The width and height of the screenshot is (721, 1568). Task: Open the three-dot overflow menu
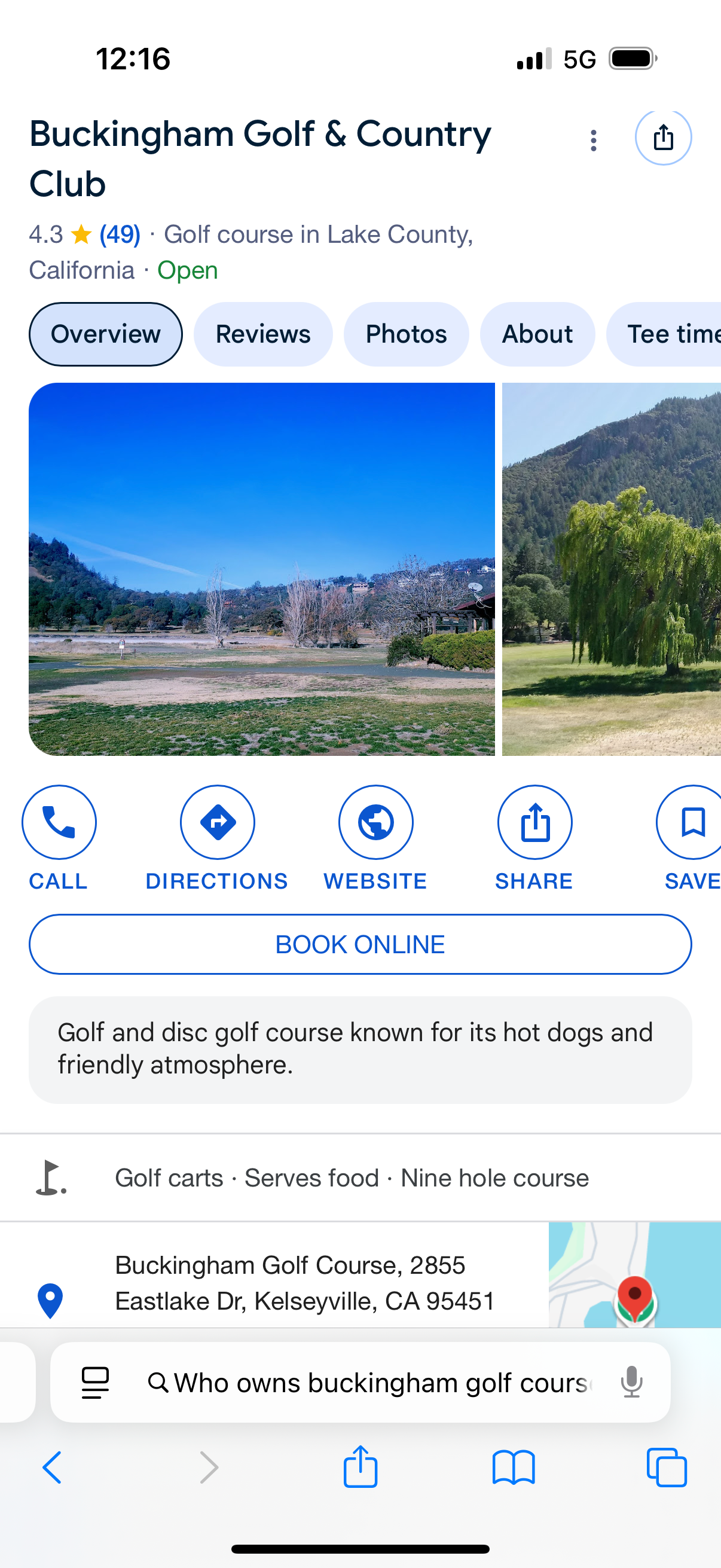(x=593, y=141)
